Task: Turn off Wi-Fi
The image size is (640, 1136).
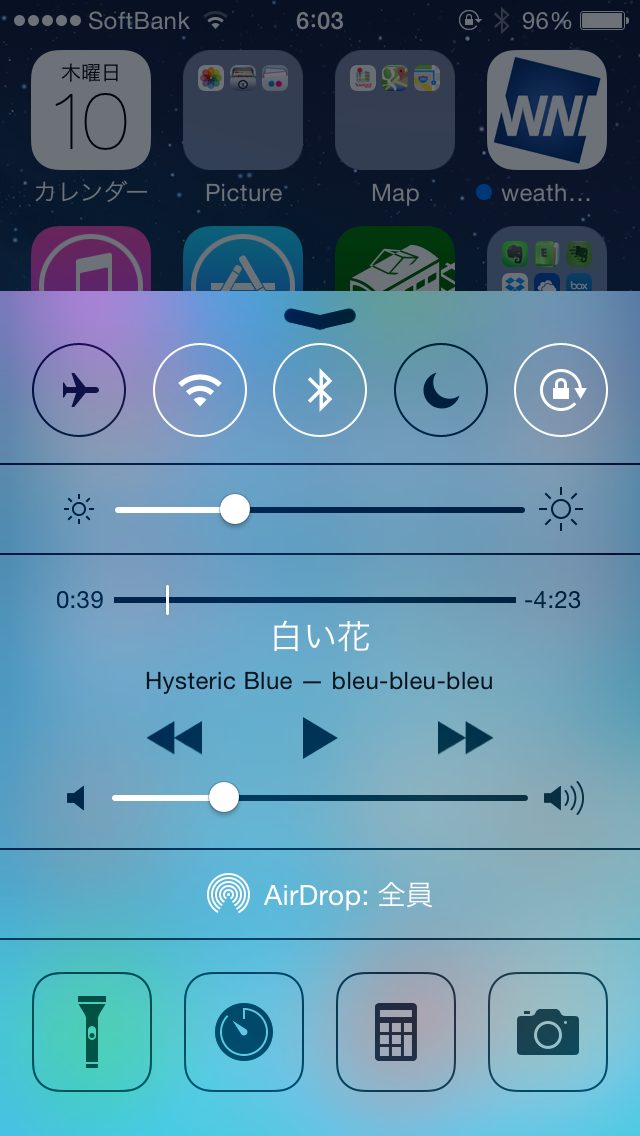Action: coord(200,390)
